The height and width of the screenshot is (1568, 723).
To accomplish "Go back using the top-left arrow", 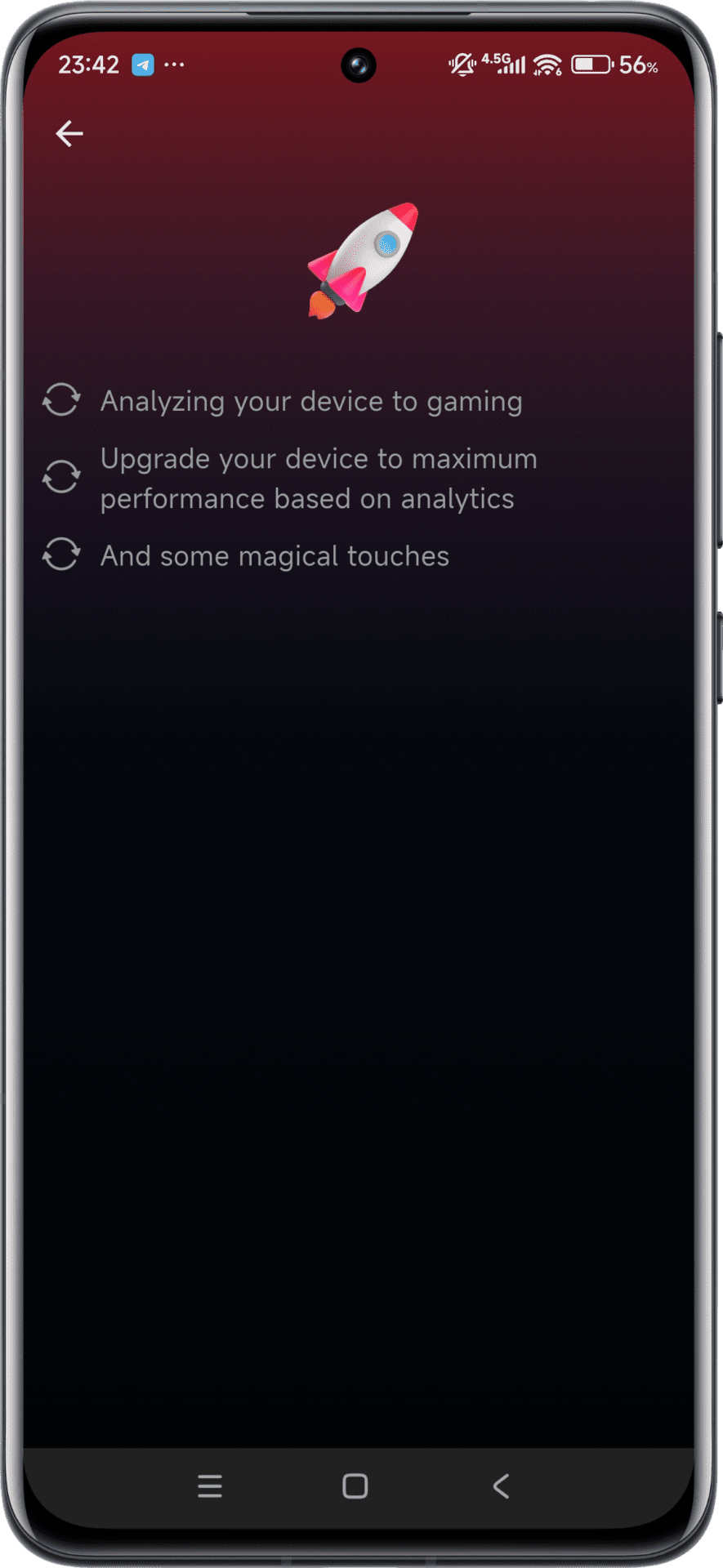I will (x=69, y=133).
